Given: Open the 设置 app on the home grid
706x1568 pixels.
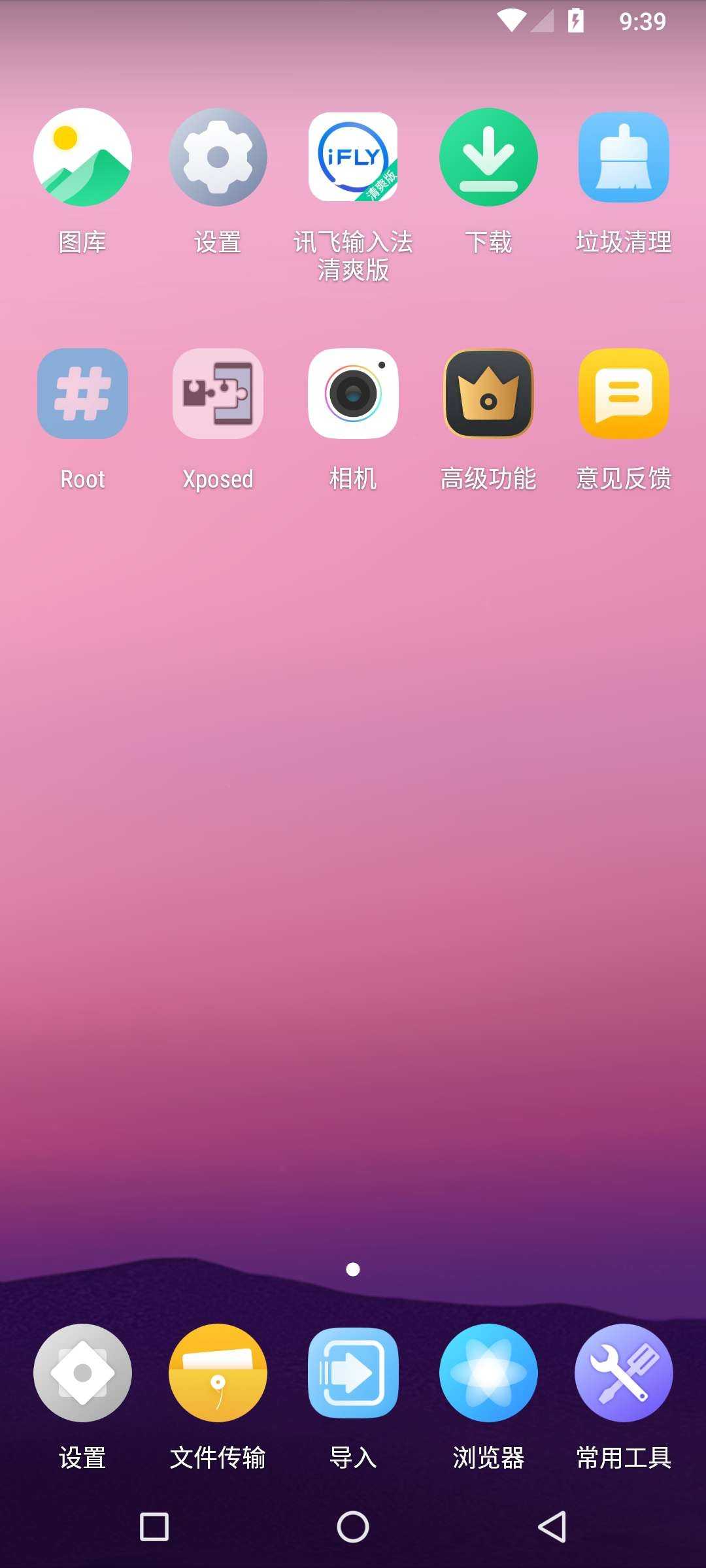Looking at the screenshot, I should 217,157.
